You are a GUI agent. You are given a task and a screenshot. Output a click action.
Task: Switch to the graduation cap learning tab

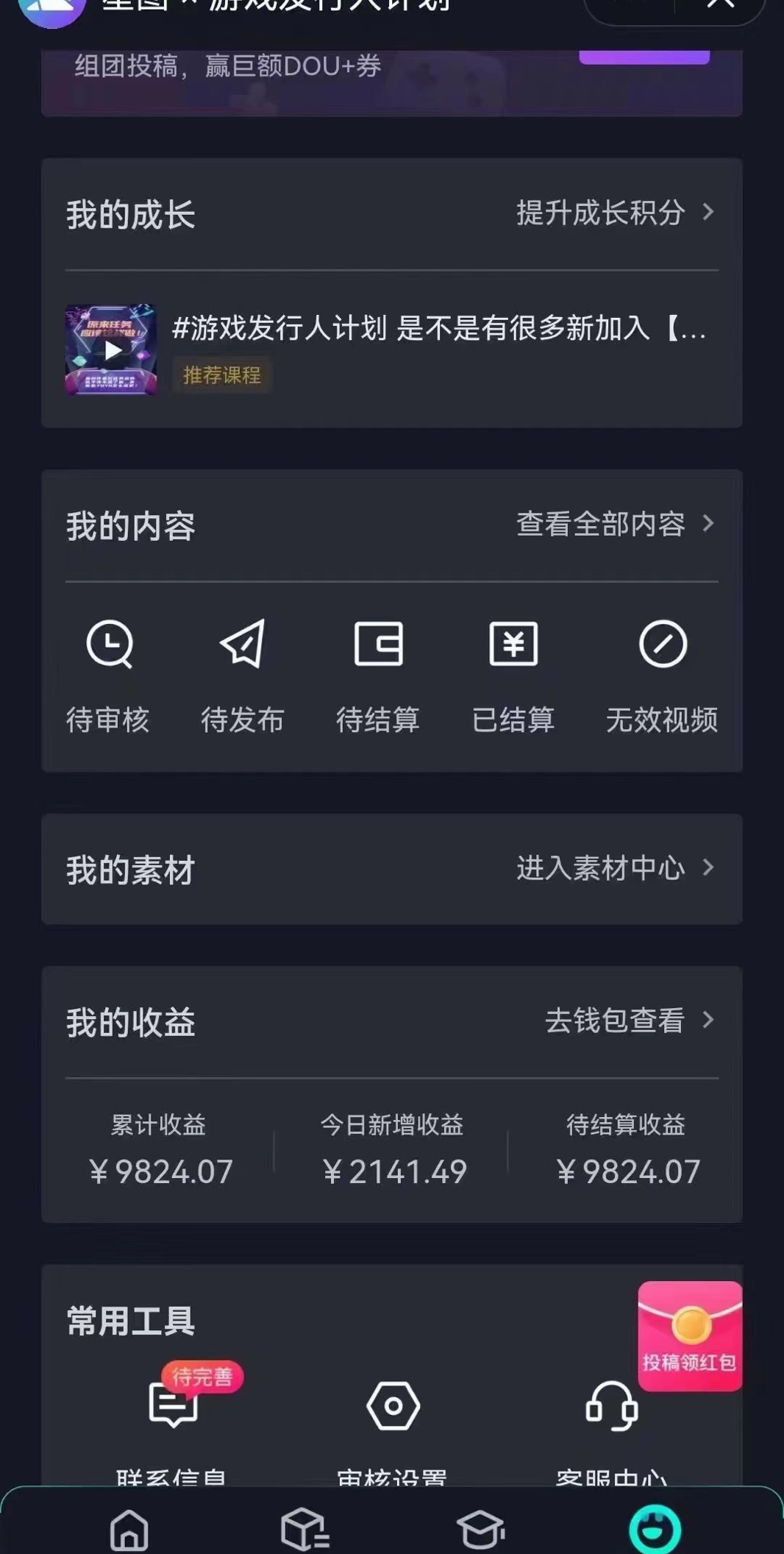(480, 1529)
